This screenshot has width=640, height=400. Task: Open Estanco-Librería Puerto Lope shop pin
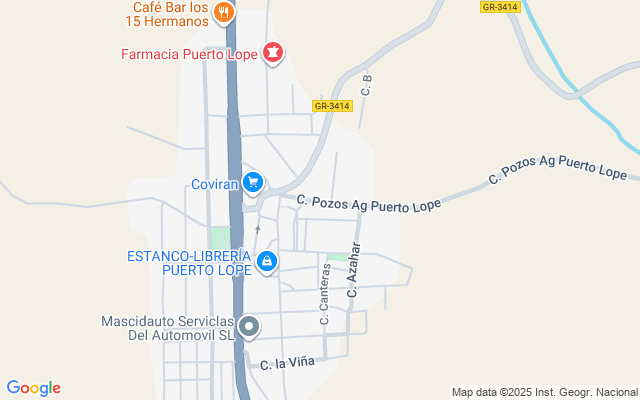tap(267, 262)
